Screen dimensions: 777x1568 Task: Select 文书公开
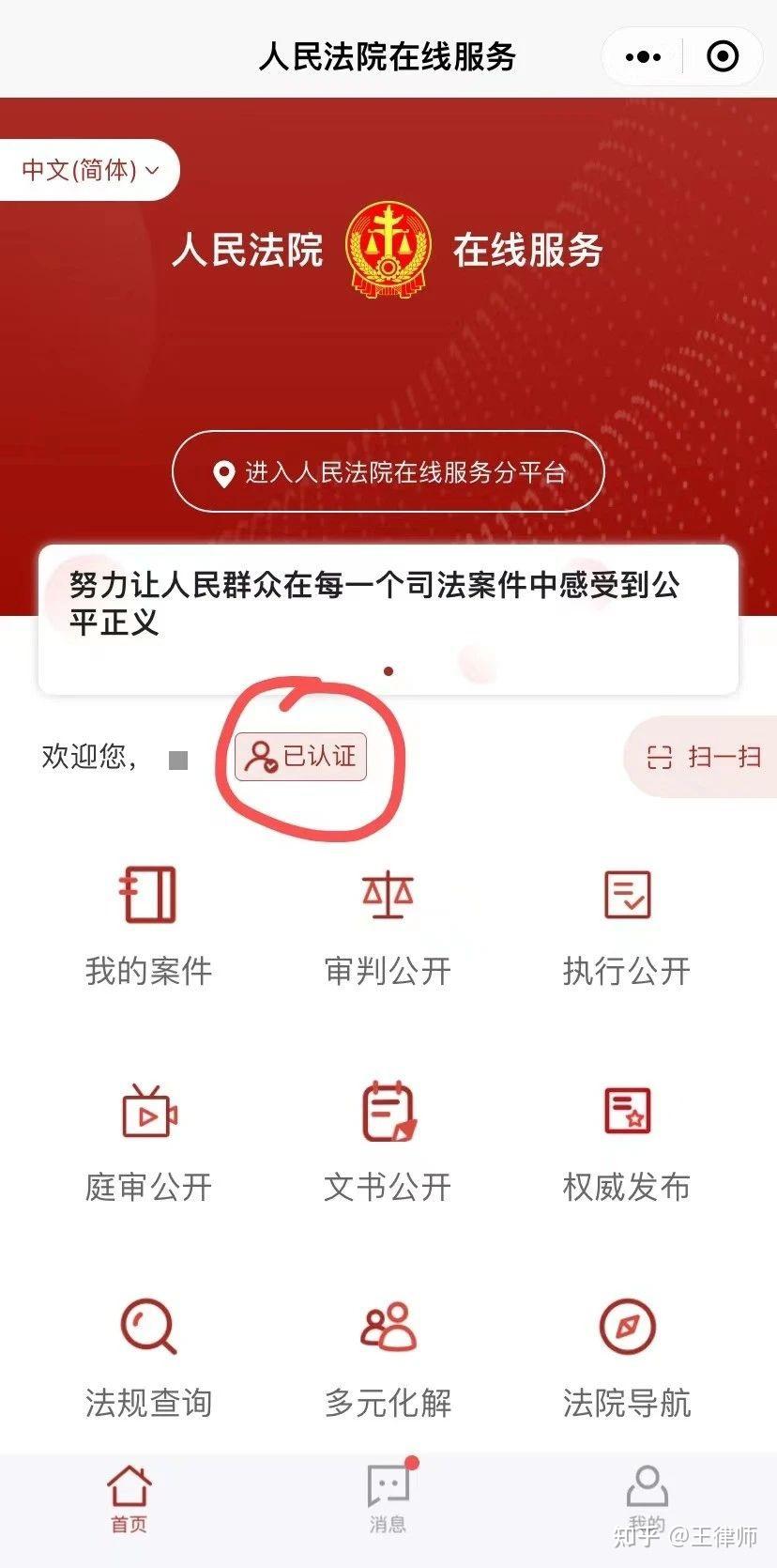pos(388,1143)
